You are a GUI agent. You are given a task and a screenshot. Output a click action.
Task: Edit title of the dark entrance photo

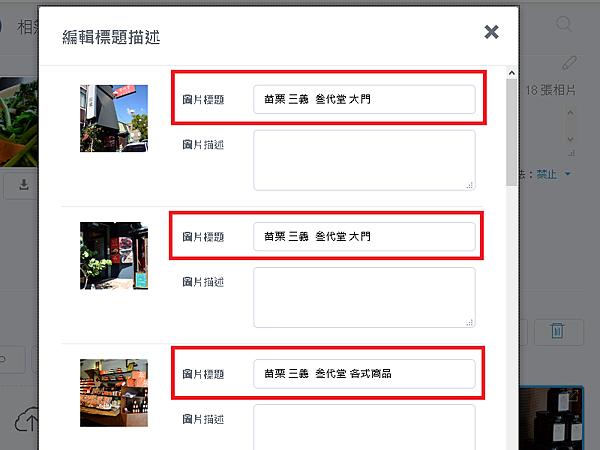tap(364, 237)
